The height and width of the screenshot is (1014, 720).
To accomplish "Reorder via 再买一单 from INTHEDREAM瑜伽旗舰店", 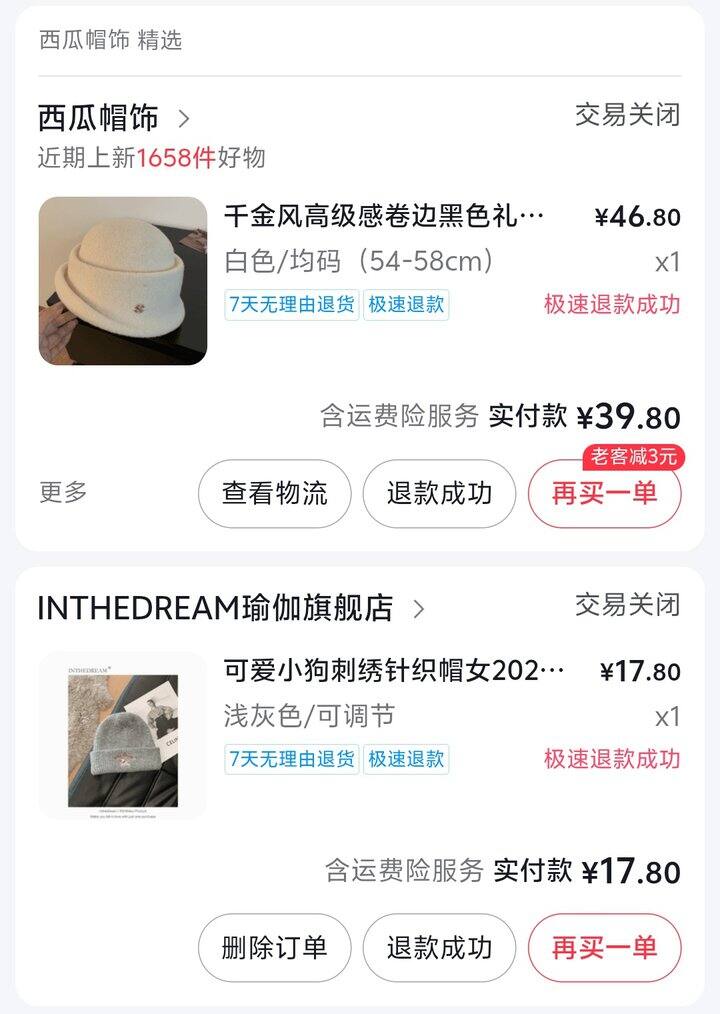I will click(604, 947).
